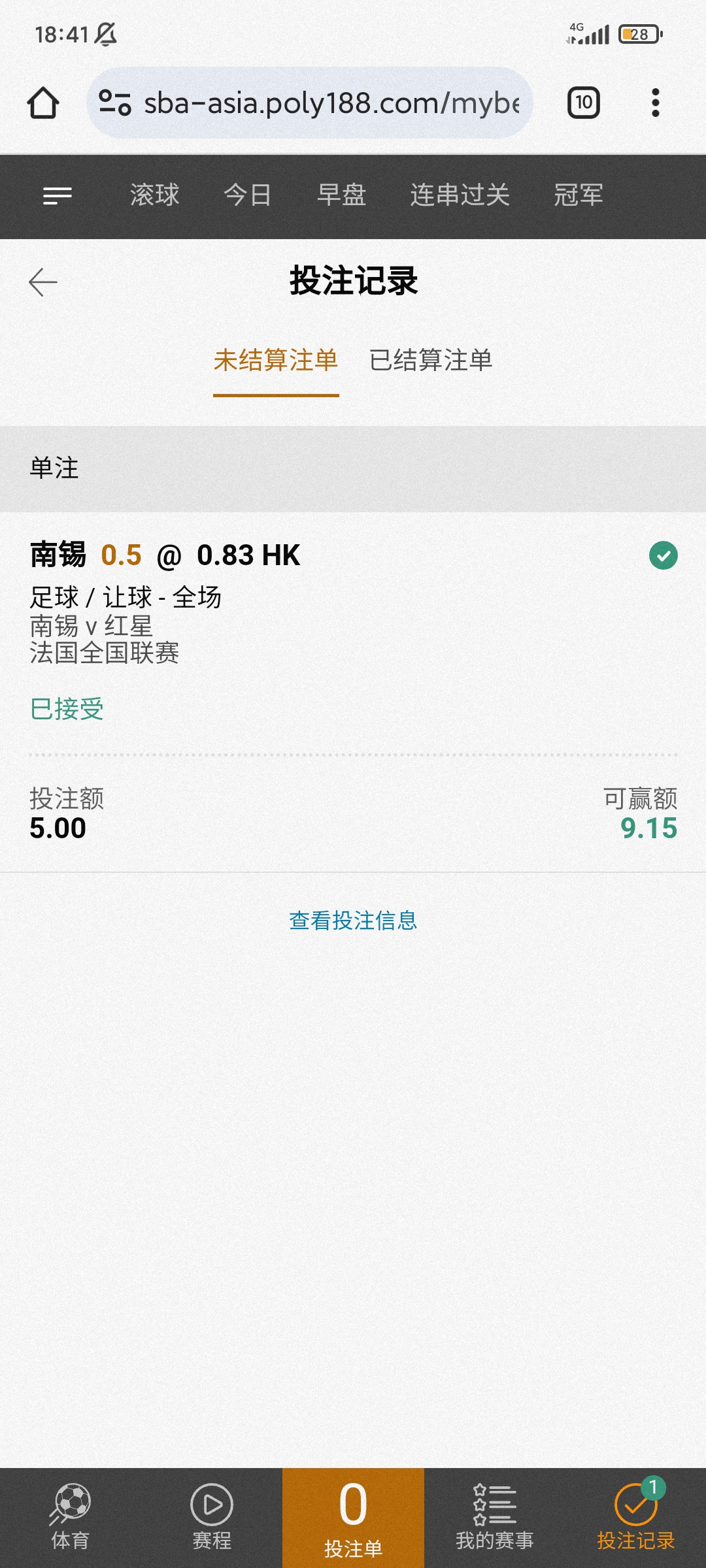The width and height of the screenshot is (706, 1568).
Task: Open the 查看投注信息 link
Action: pos(353,921)
